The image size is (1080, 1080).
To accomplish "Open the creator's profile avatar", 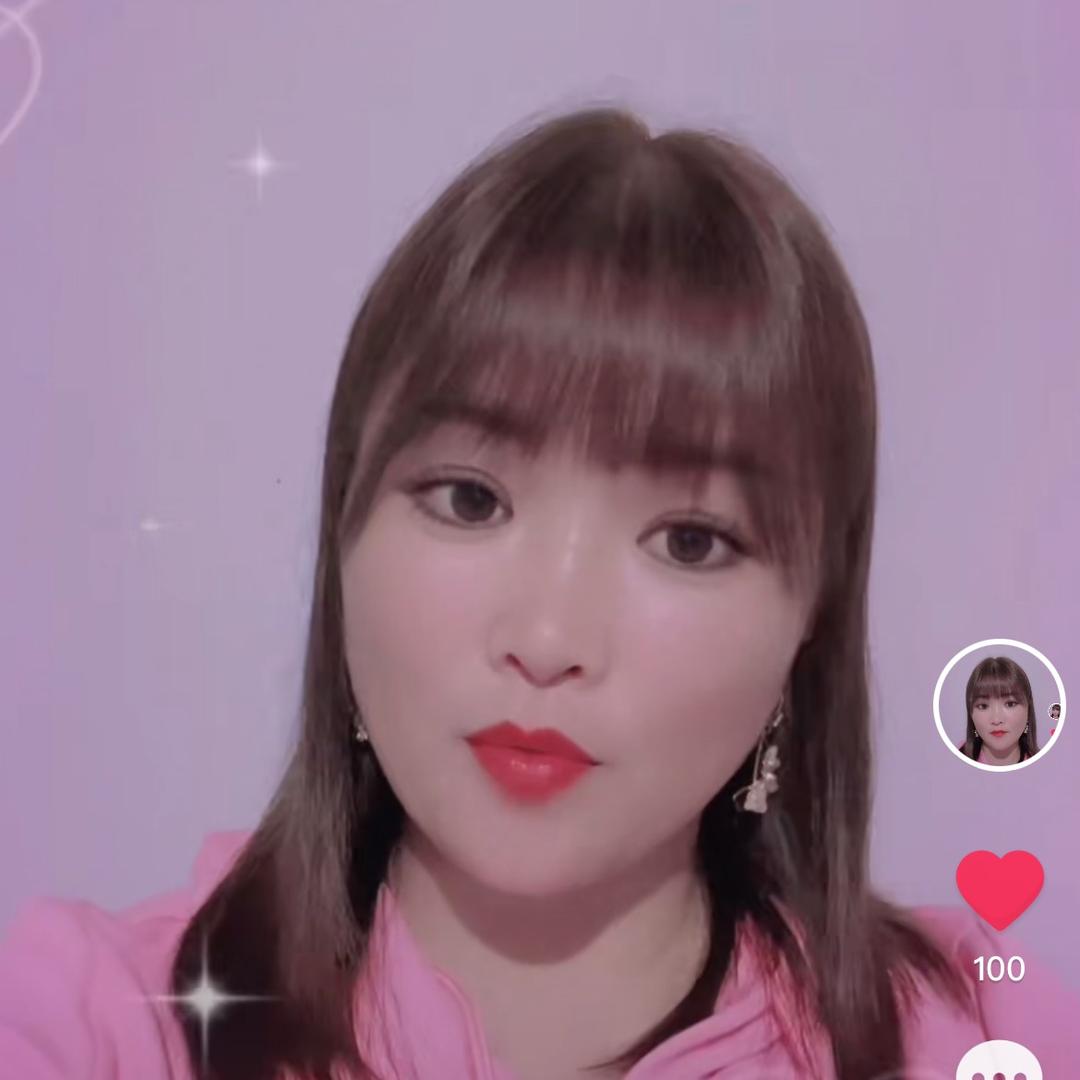I will pyautogui.click(x=999, y=705).
